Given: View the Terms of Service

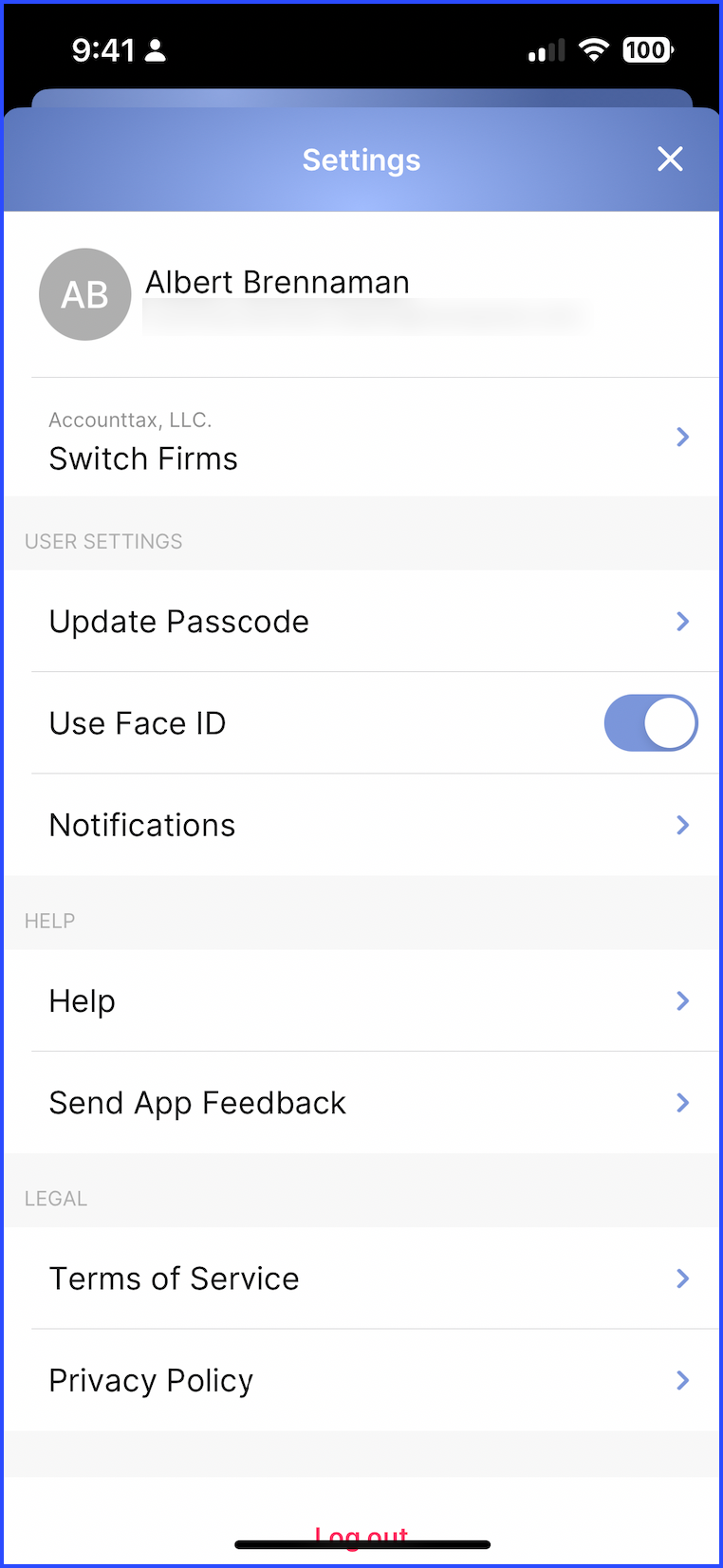Looking at the screenshot, I should coord(361,1279).
